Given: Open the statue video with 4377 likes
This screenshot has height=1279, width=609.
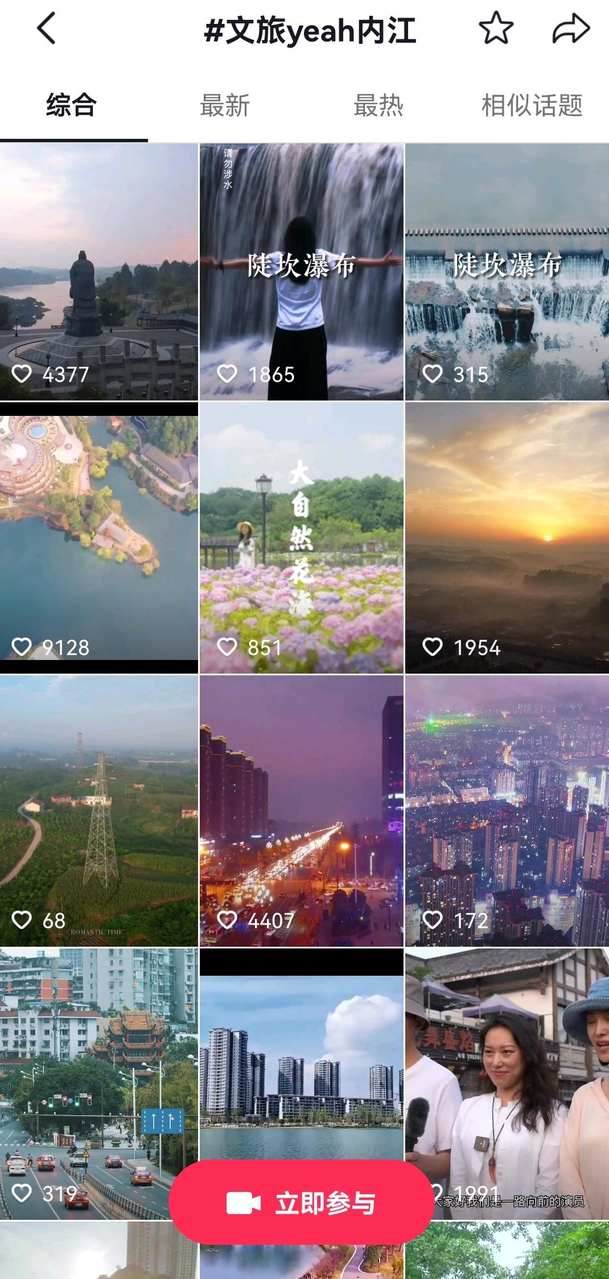Looking at the screenshot, I should [98, 270].
